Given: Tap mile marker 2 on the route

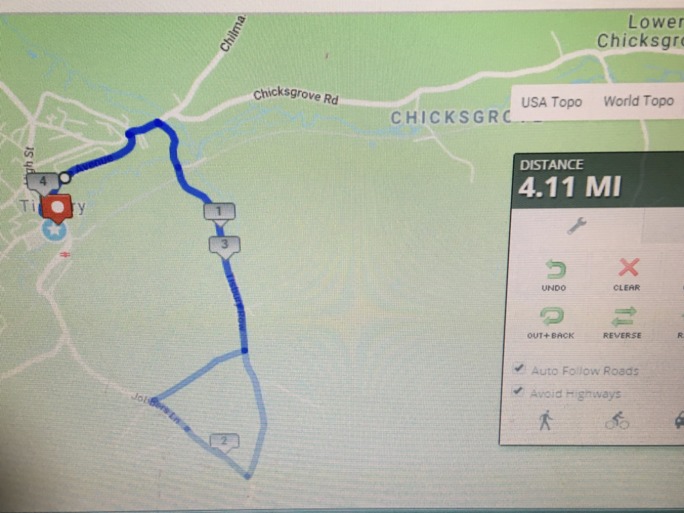Looking at the screenshot, I should [225, 441].
